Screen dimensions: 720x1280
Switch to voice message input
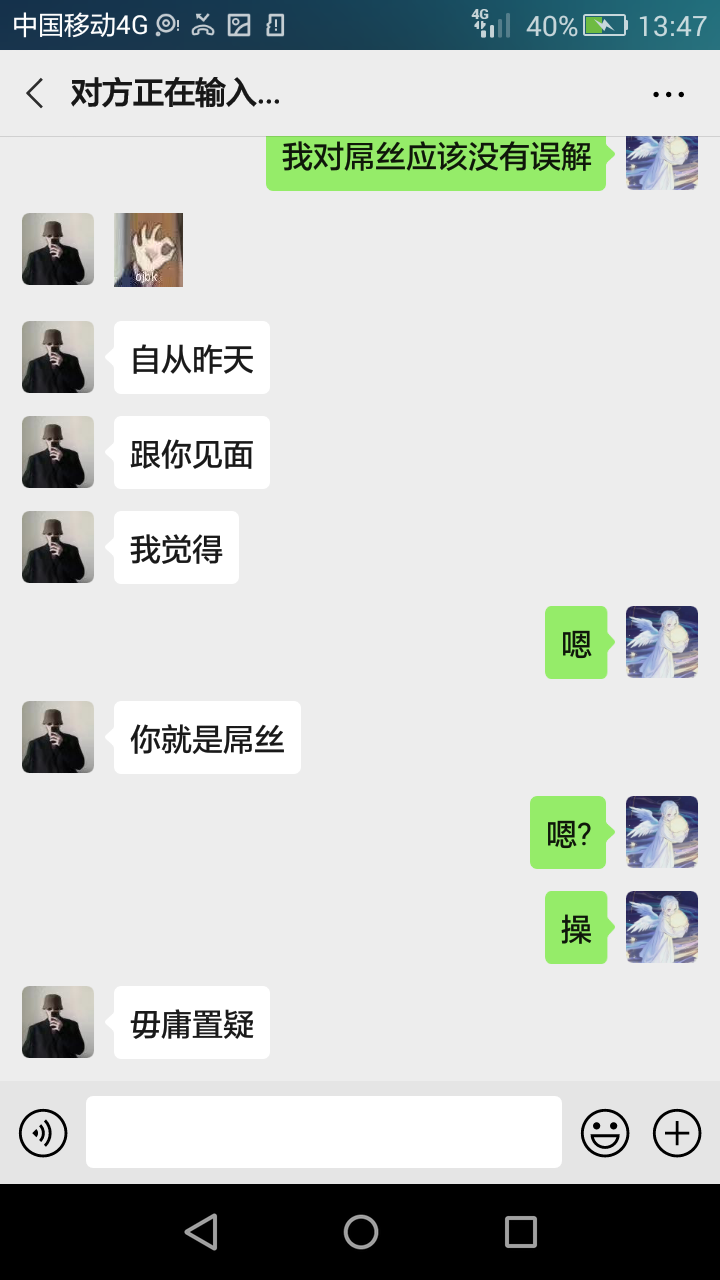43,1133
